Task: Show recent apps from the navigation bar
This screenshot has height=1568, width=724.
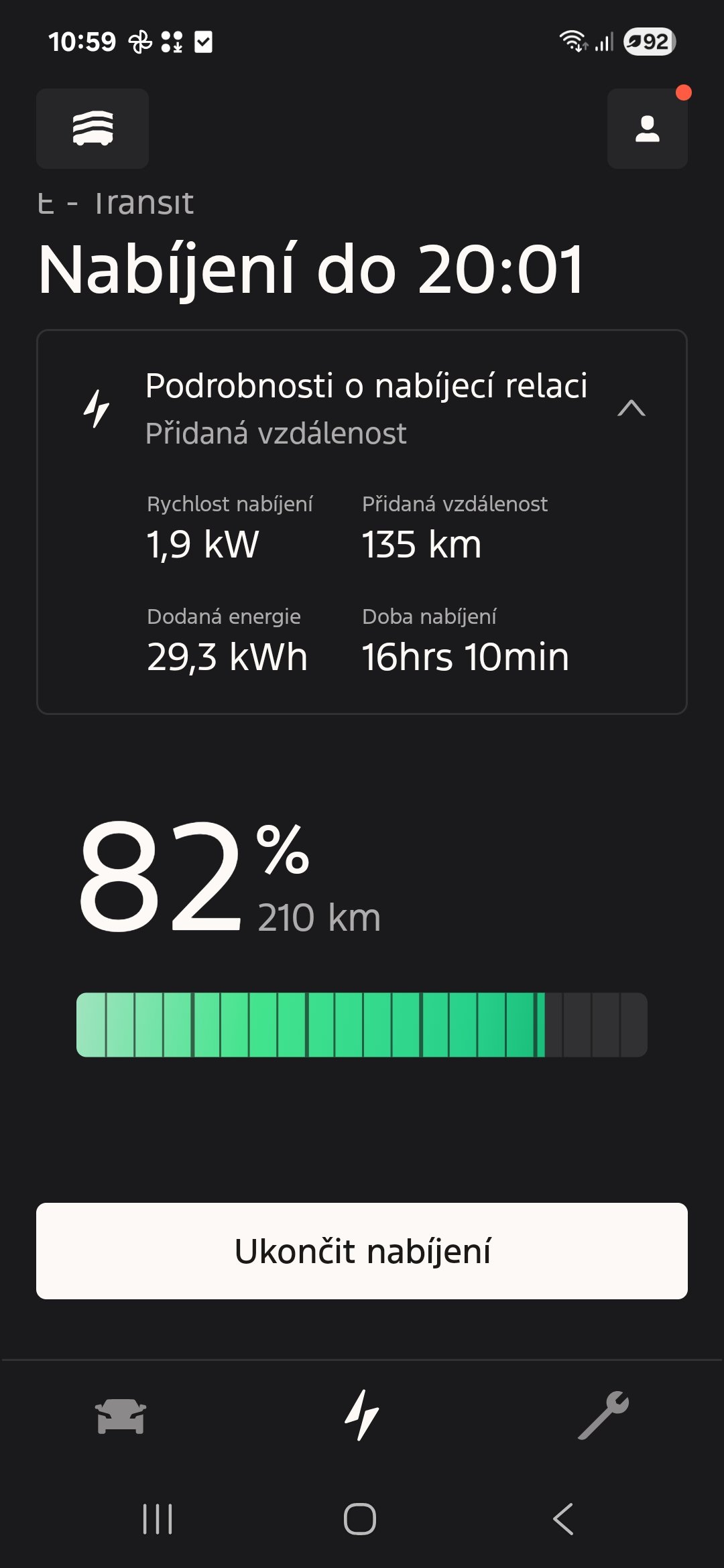Action: [158, 1518]
